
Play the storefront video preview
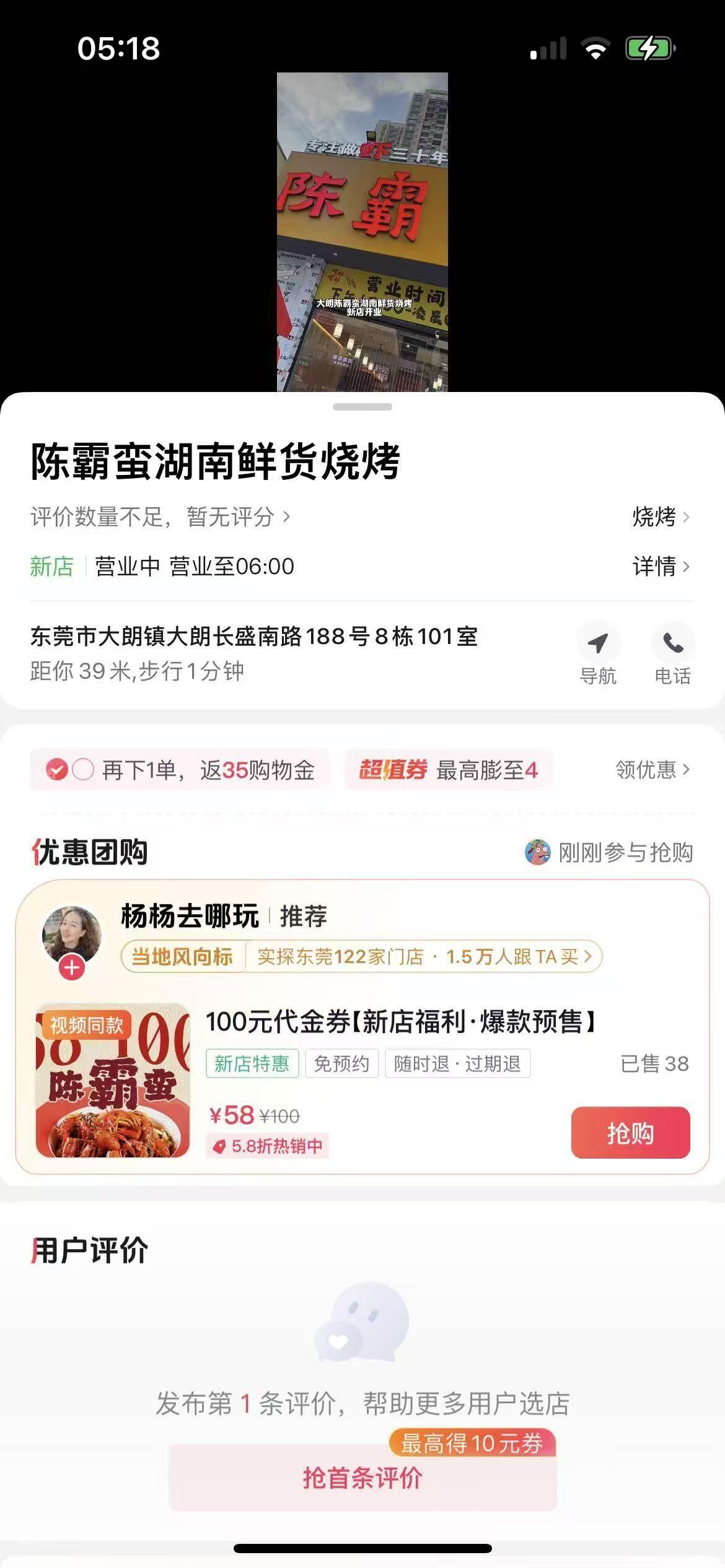tap(362, 232)
